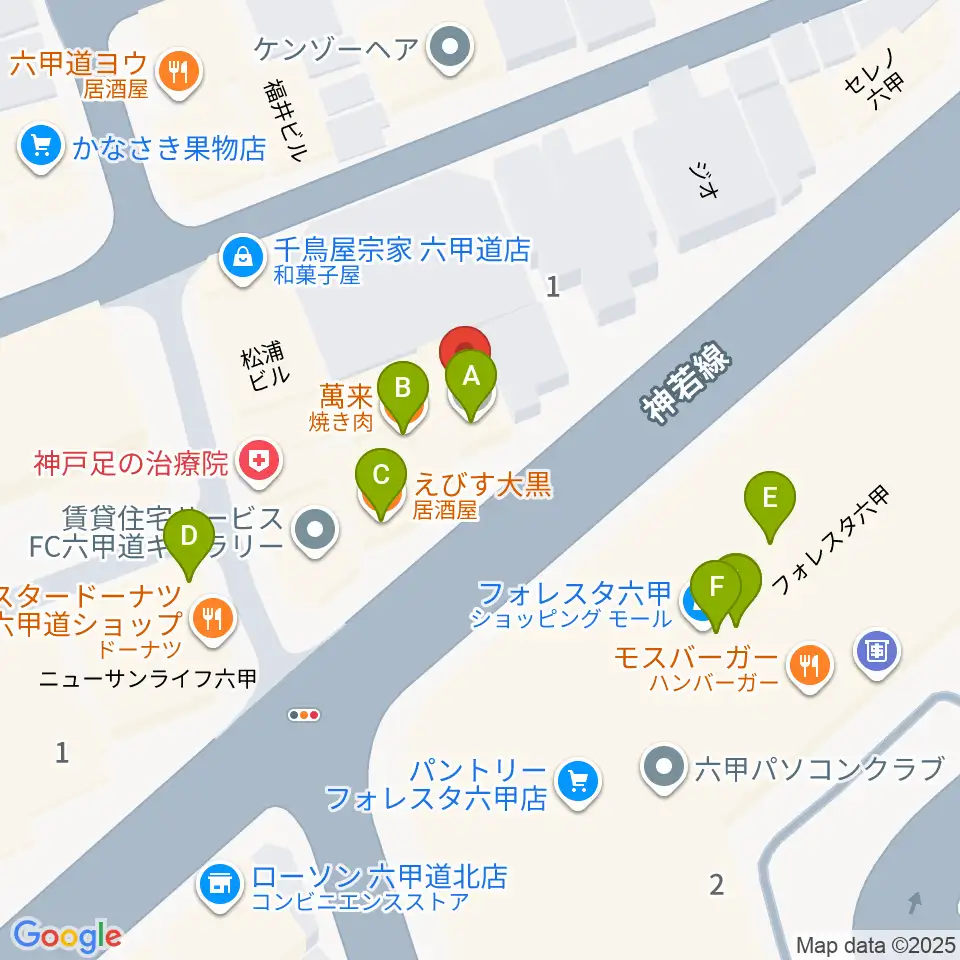
Task: Select the モスバーガー restaurant pin
Action: 809,666
